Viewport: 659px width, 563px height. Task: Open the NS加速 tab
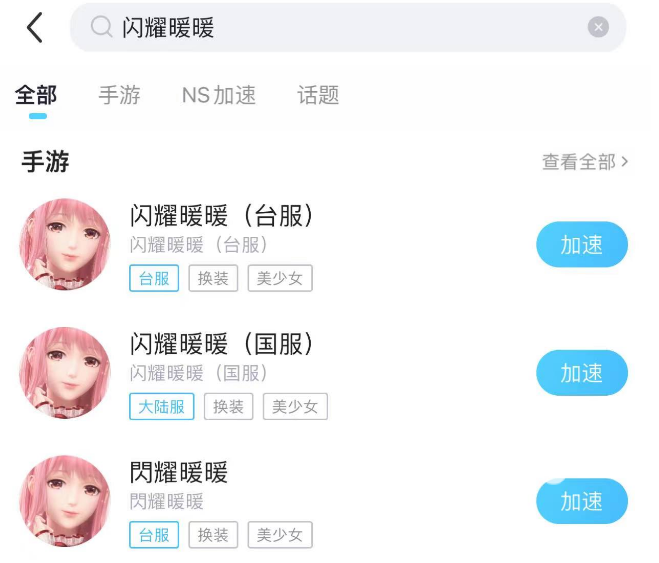219,96
